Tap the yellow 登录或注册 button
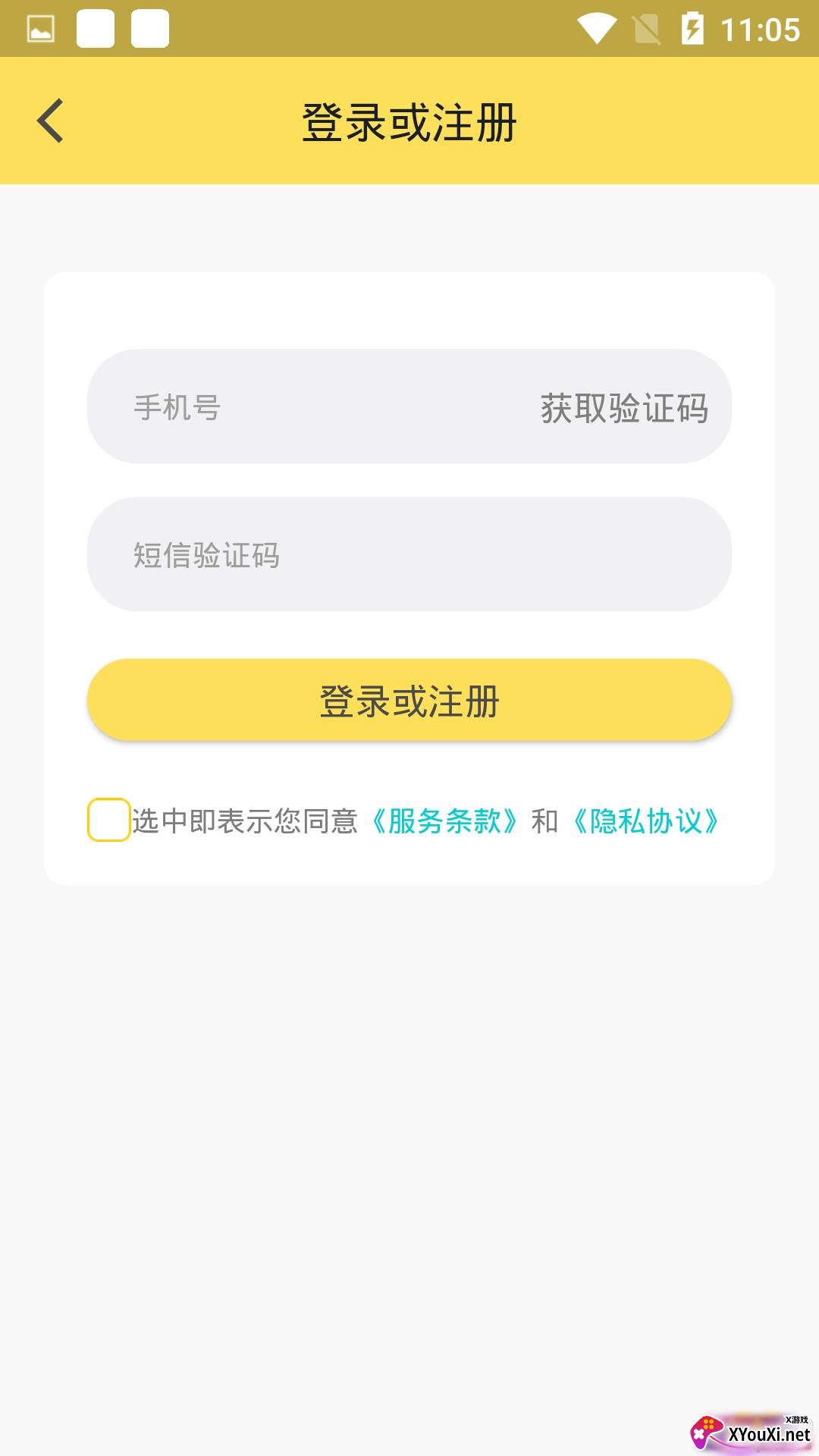 point(409,701)
